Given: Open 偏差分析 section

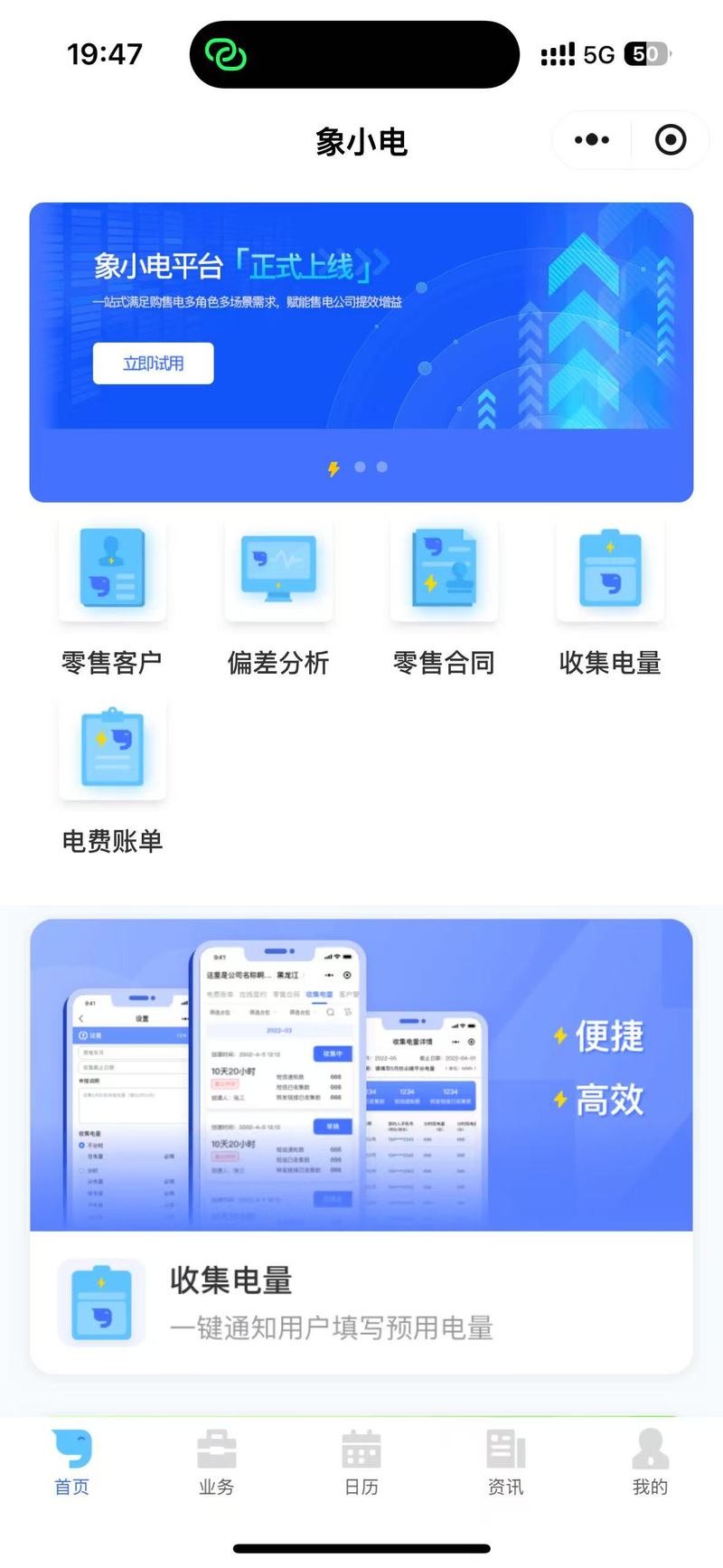Looking at the screenshot, I should click(x=278, y=598).
